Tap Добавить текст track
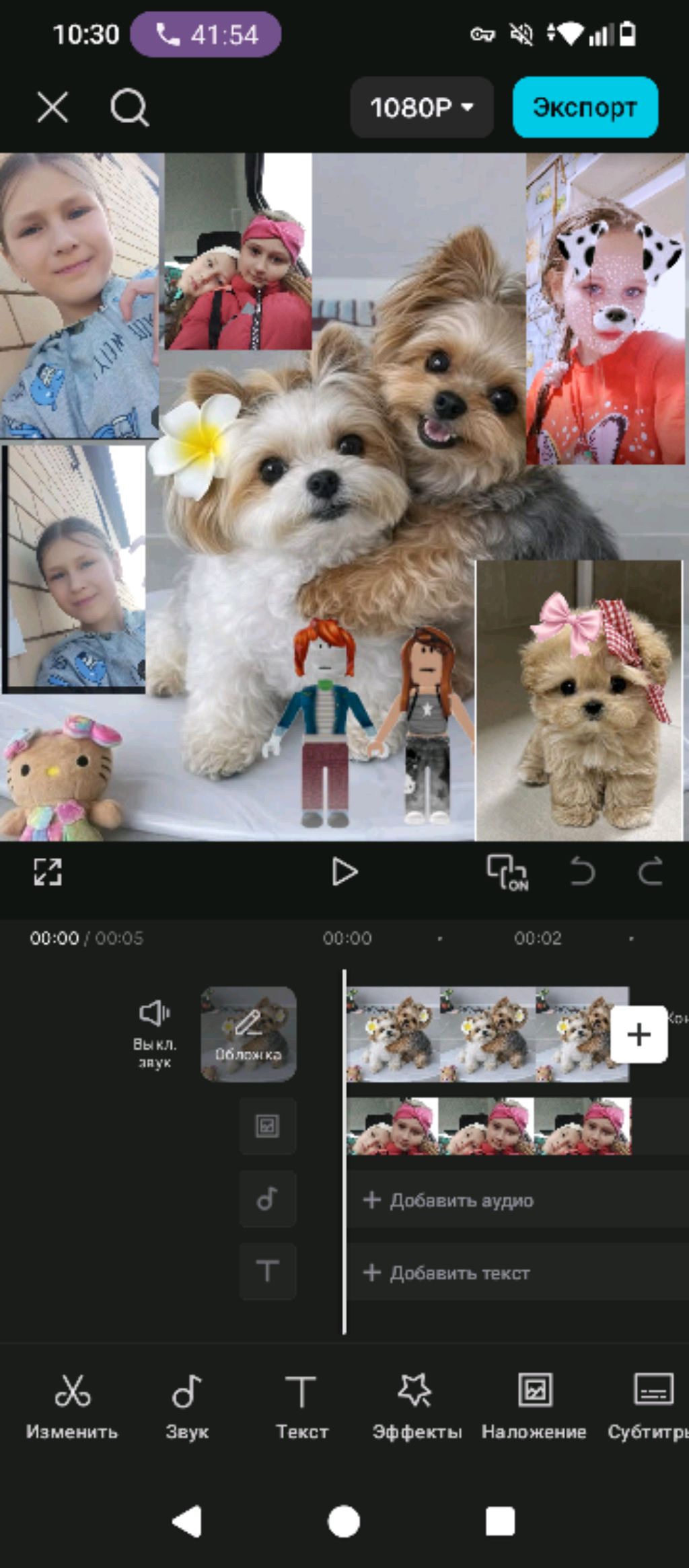Image resolution: width=689 pixels, height=1568 pixels. point(447,1273)
